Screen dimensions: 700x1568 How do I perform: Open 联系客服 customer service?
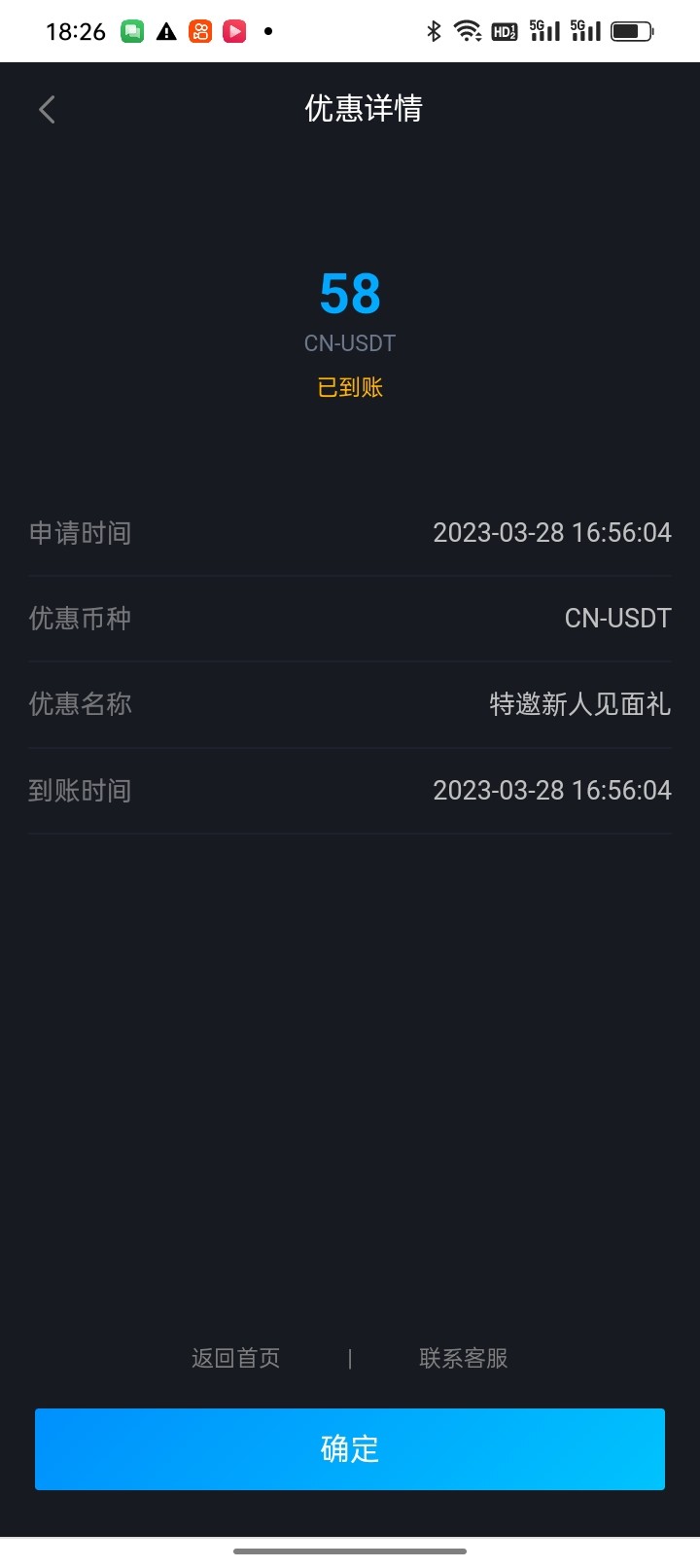point(464,1358)
